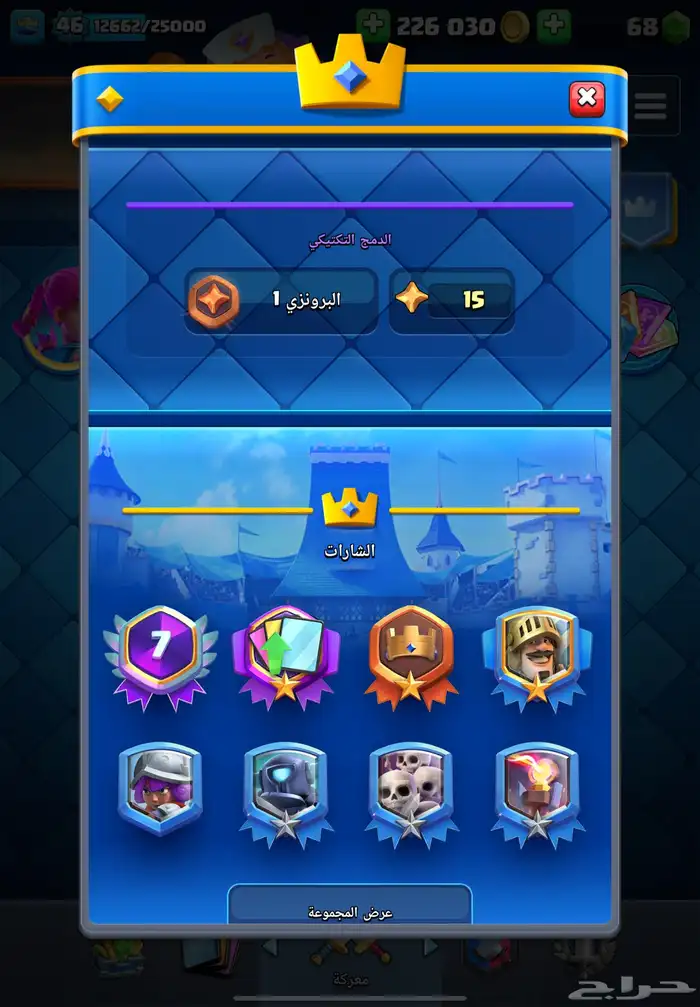Open the Prince mastery badge
Image resolution: width=700 pixels, height=1007 pixels.
point(539,655)
